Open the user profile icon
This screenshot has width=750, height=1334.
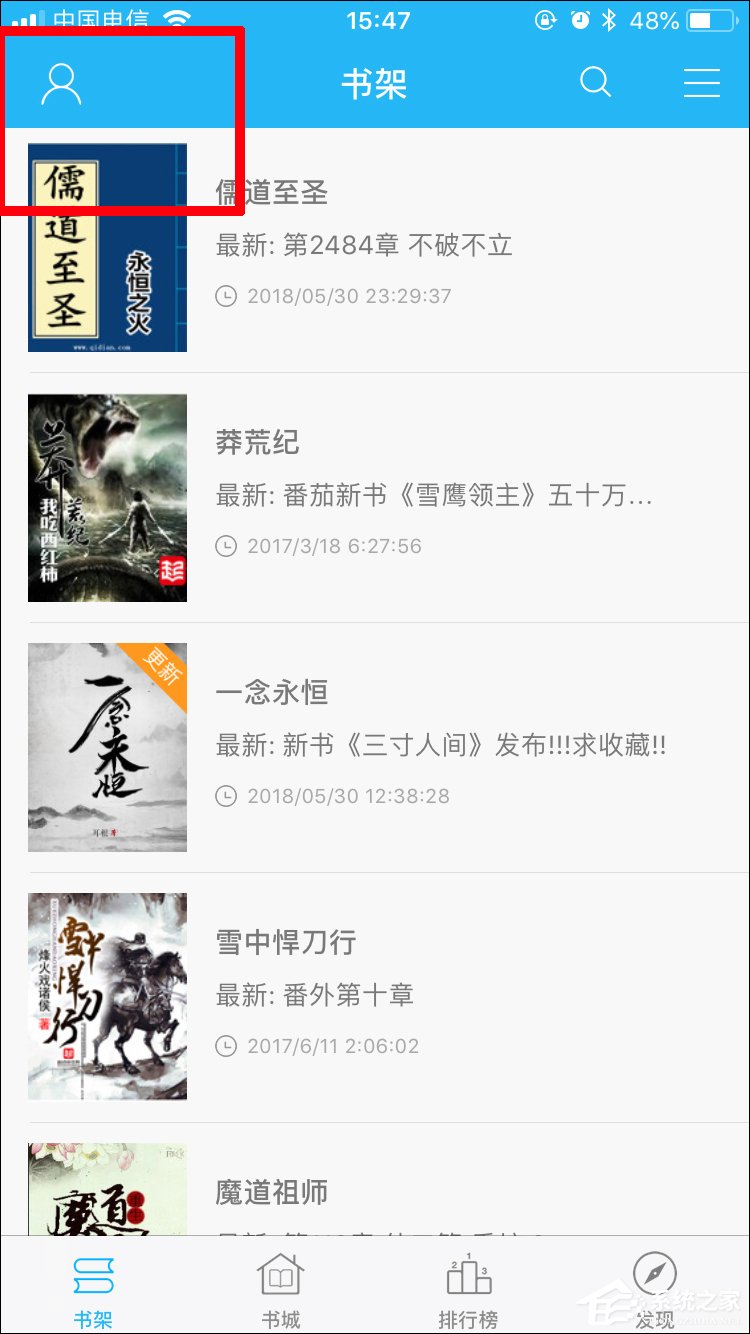coord(62,84)
